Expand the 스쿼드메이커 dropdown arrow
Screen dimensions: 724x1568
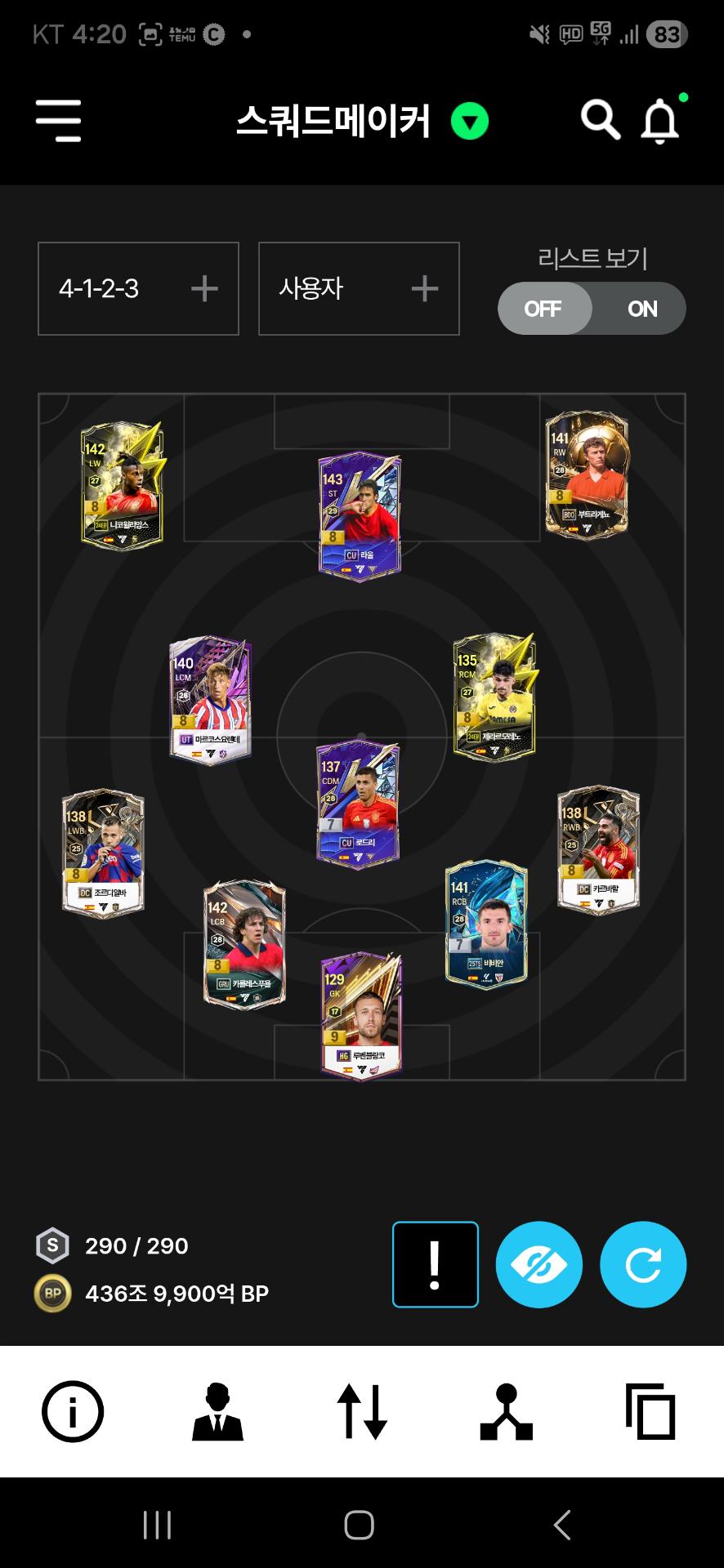(470, 122)
